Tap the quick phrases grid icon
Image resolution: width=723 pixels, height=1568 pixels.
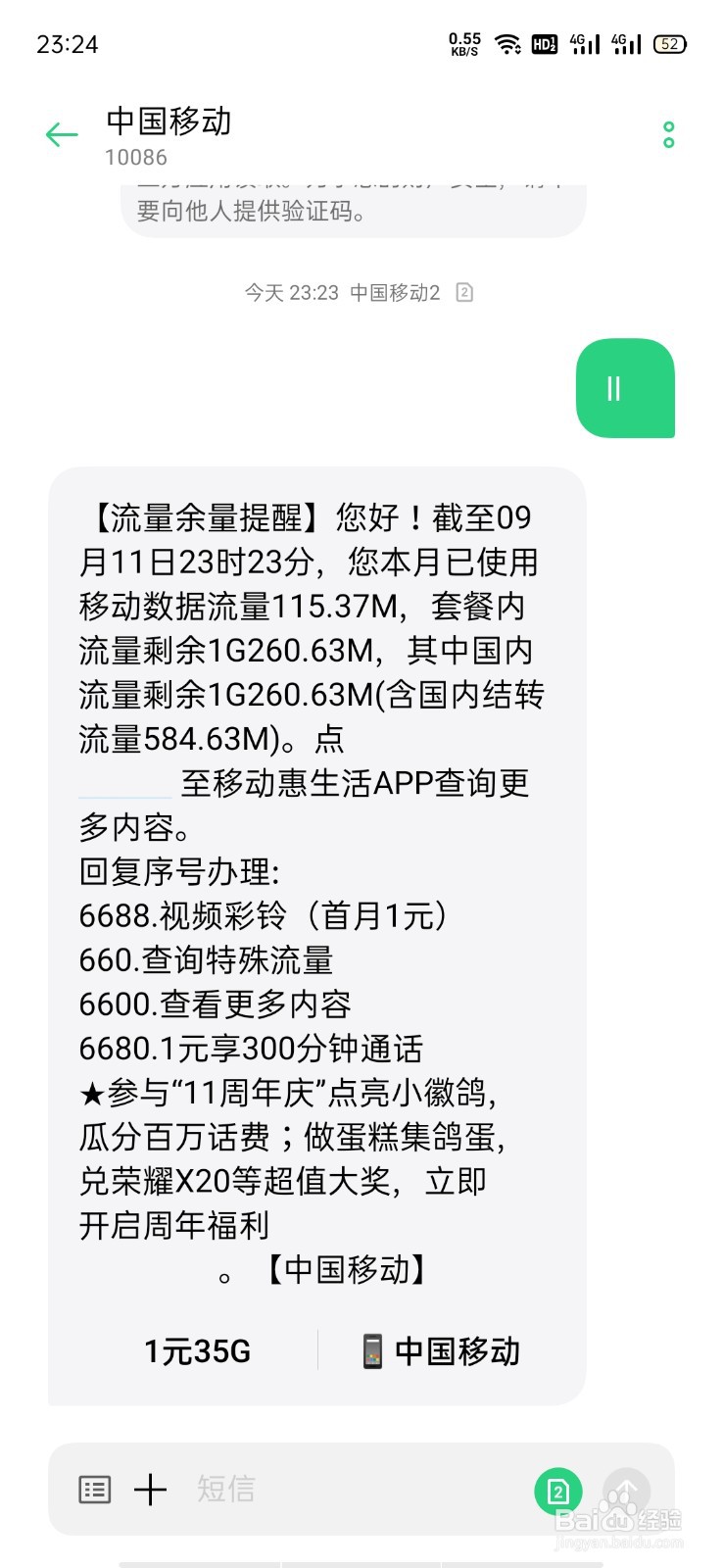(x=94, y=1490)
